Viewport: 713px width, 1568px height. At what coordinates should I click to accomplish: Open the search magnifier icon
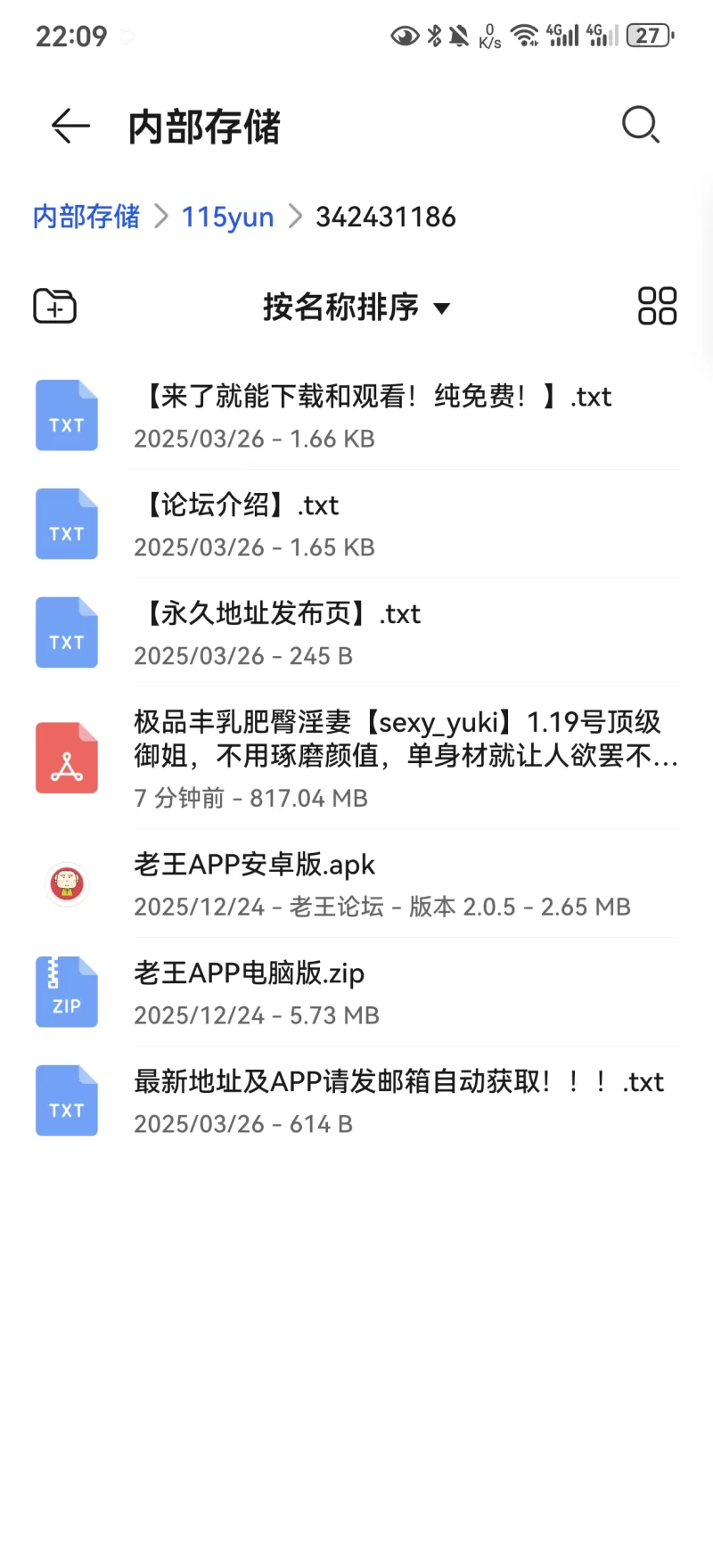click(640, 125)
